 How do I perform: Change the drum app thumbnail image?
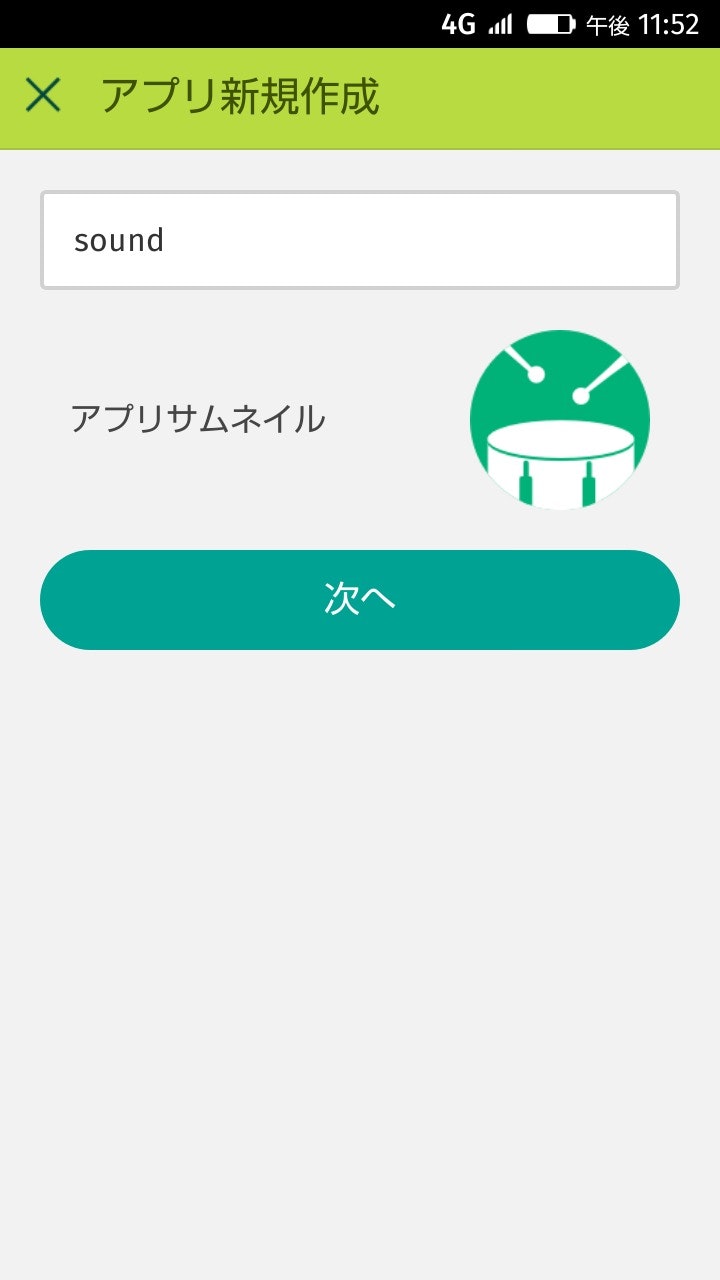point(559,420)
